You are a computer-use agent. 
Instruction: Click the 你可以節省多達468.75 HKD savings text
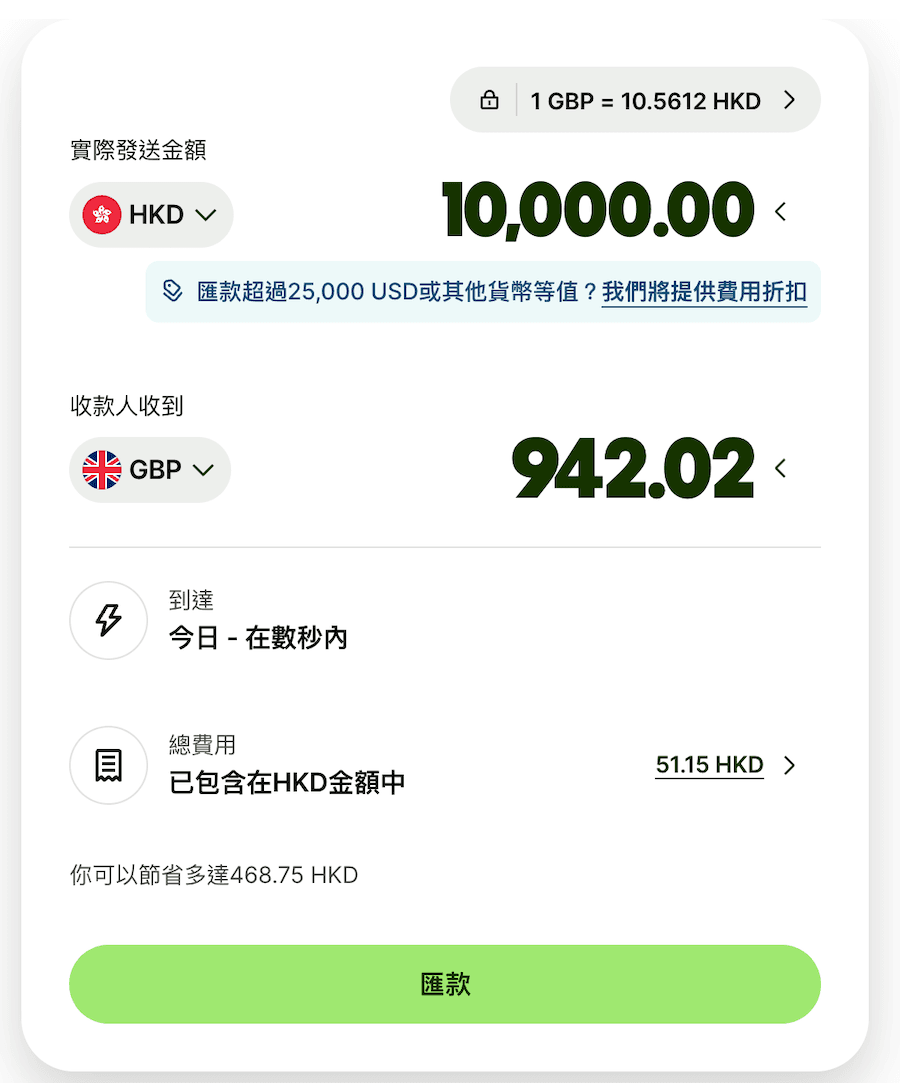(211, 874)
